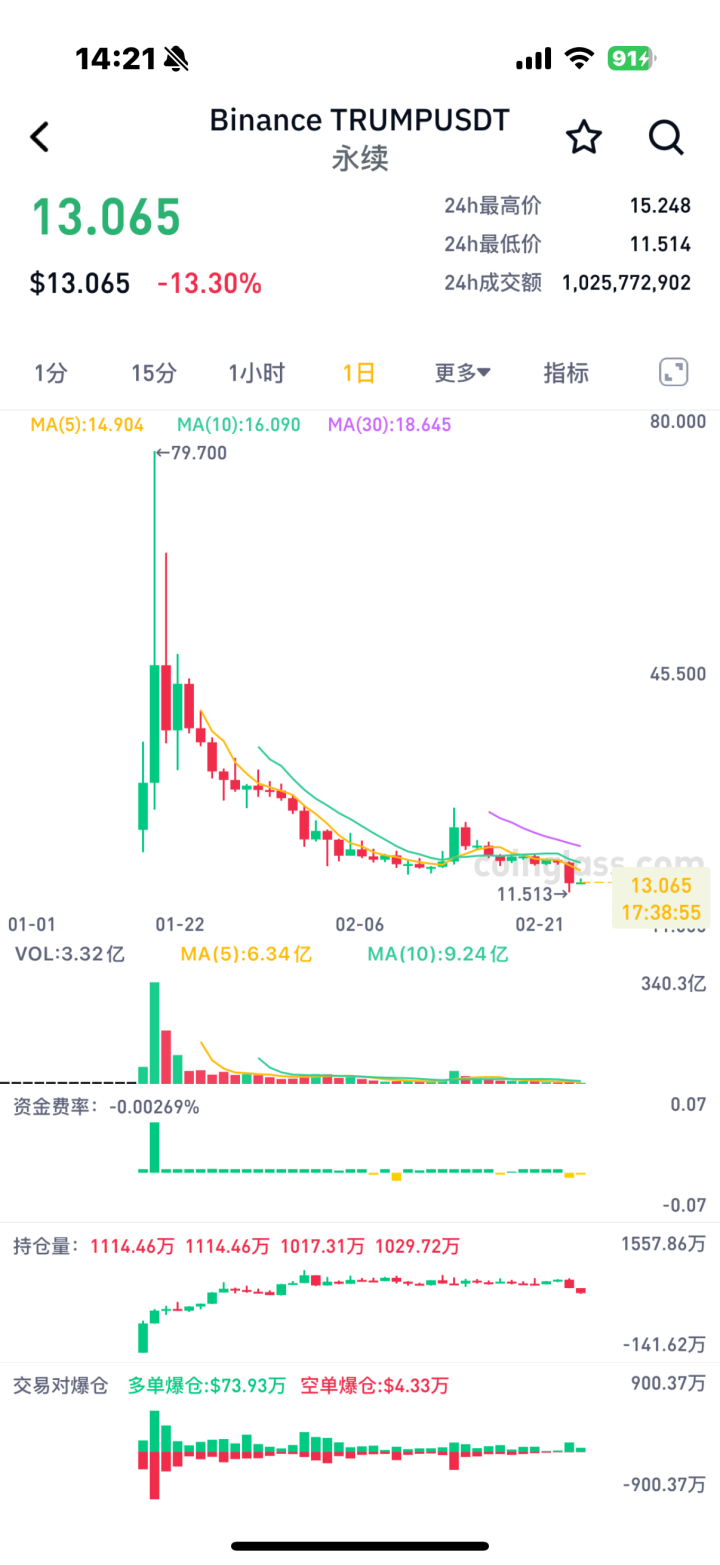Expand the 更多 timeframe dropdown
Viewport: 720px width, 1565px height.
click(x=462, y=374)
